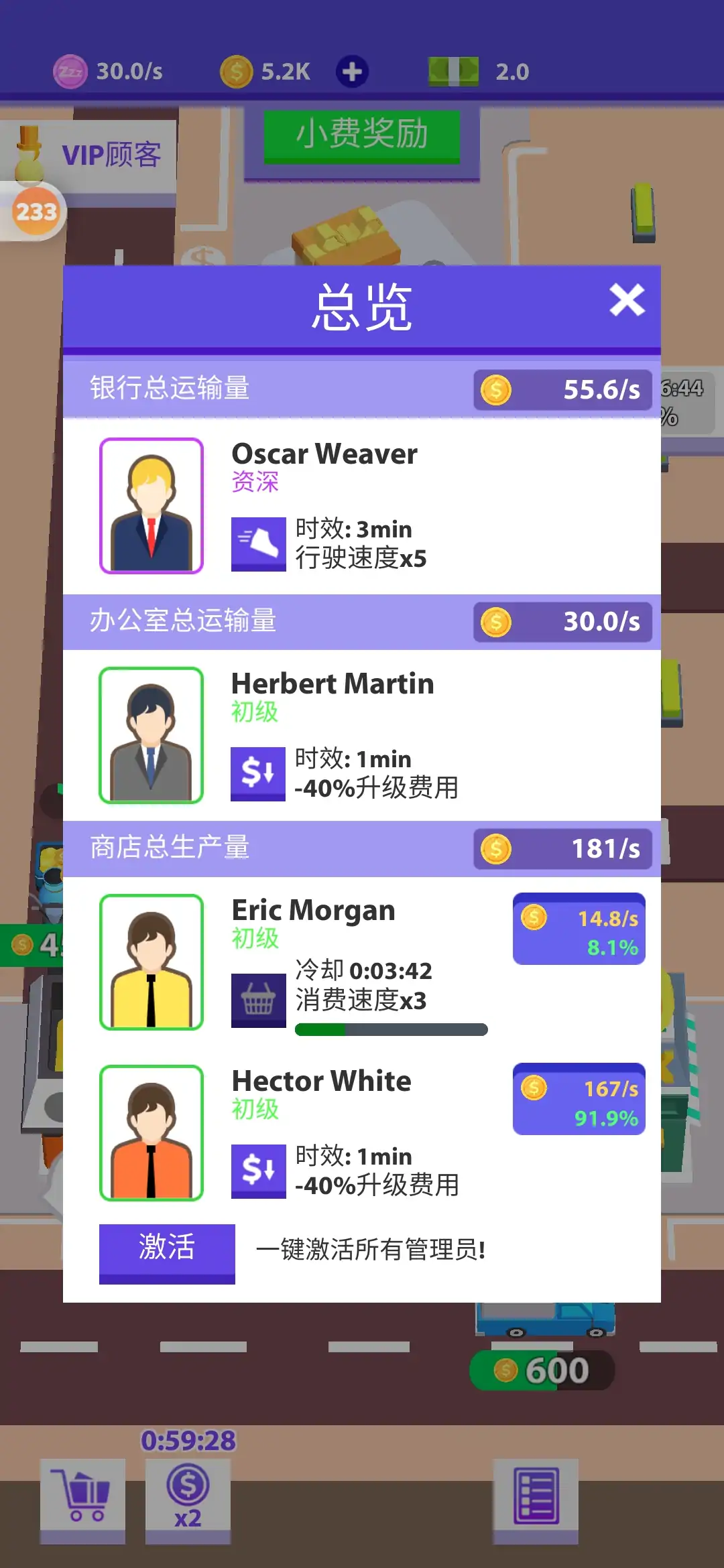Select manager Eric Morgan
The height and width of the screenshot is (1568, 724).
[x=152, y=962]
